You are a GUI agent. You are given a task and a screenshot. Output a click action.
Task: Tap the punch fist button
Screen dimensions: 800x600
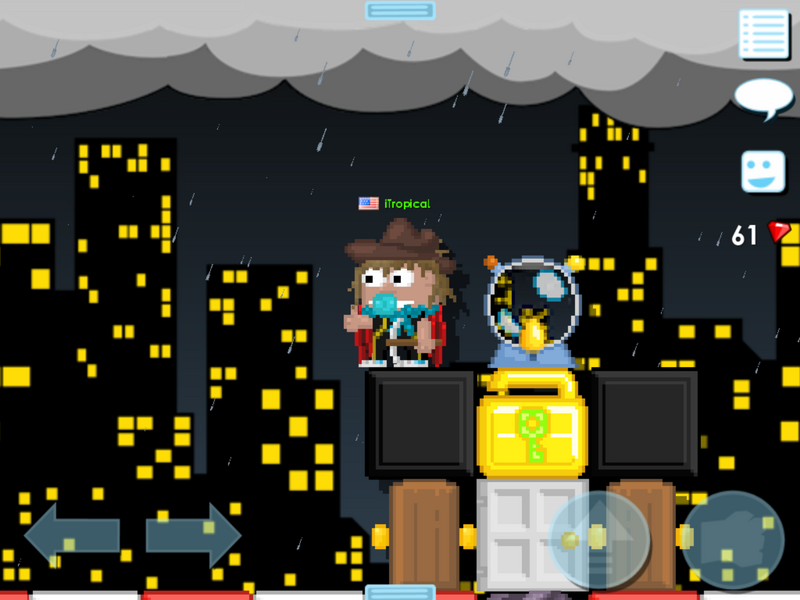coord(733,540)
